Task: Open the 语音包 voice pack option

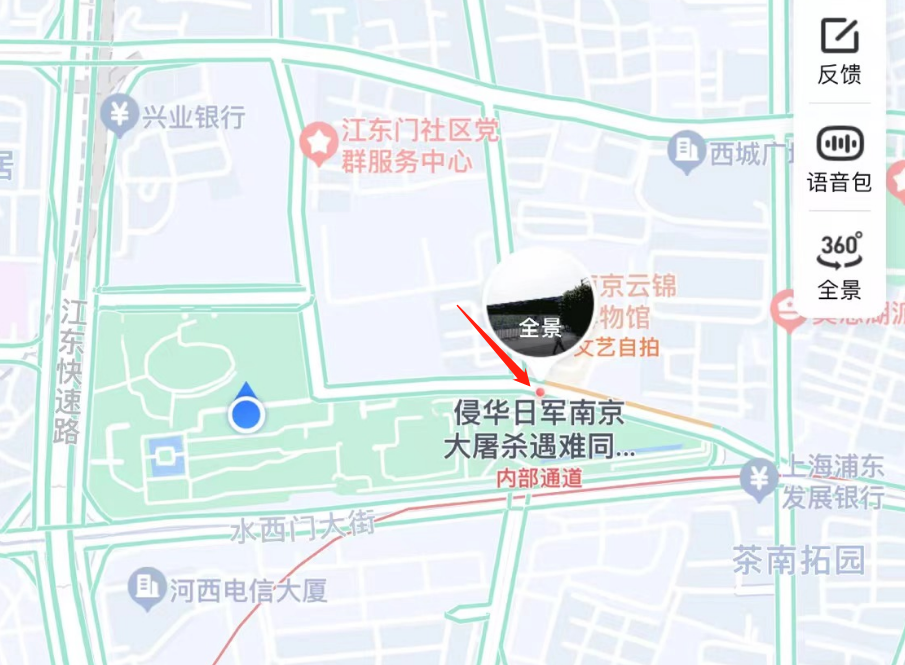Action: pos(839,158)
